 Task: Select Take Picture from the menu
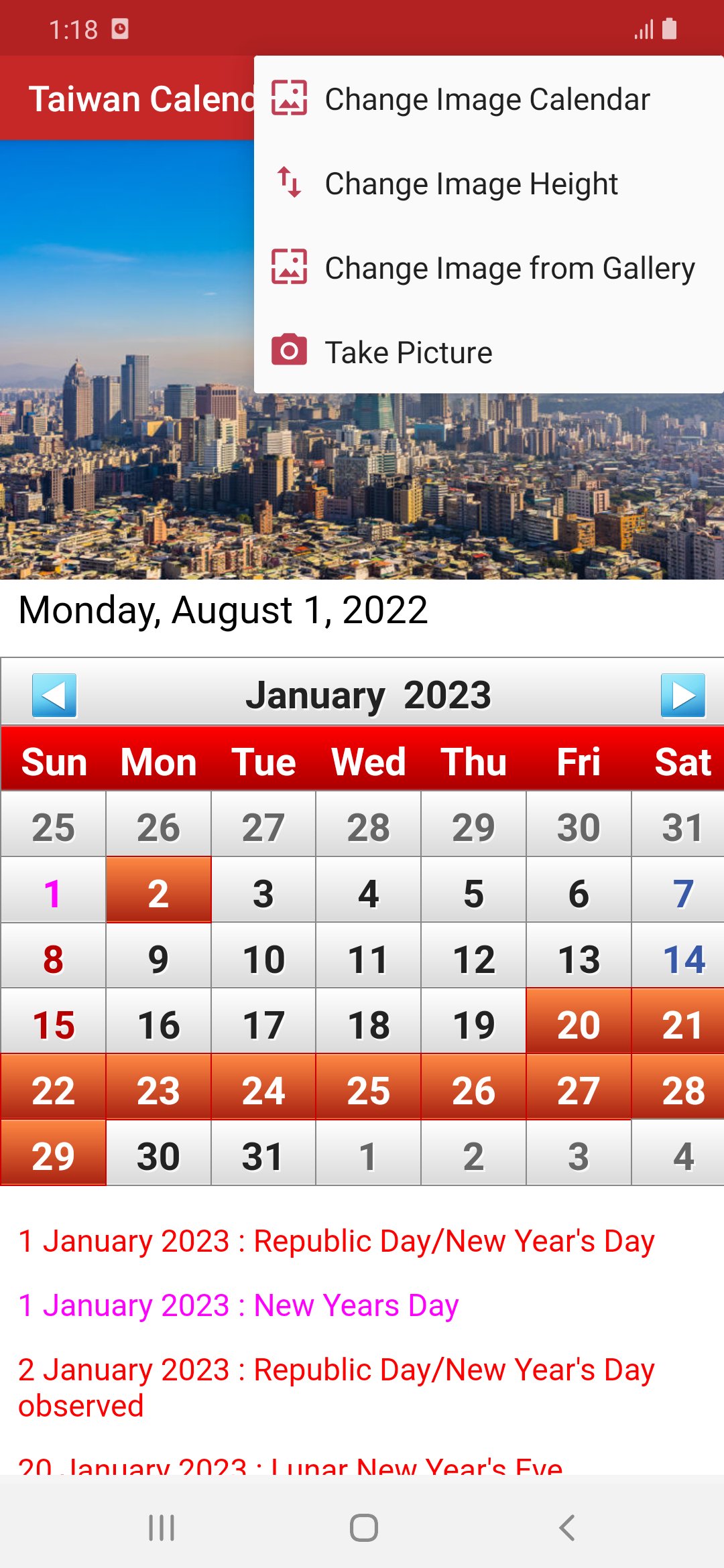click(408, 351)
